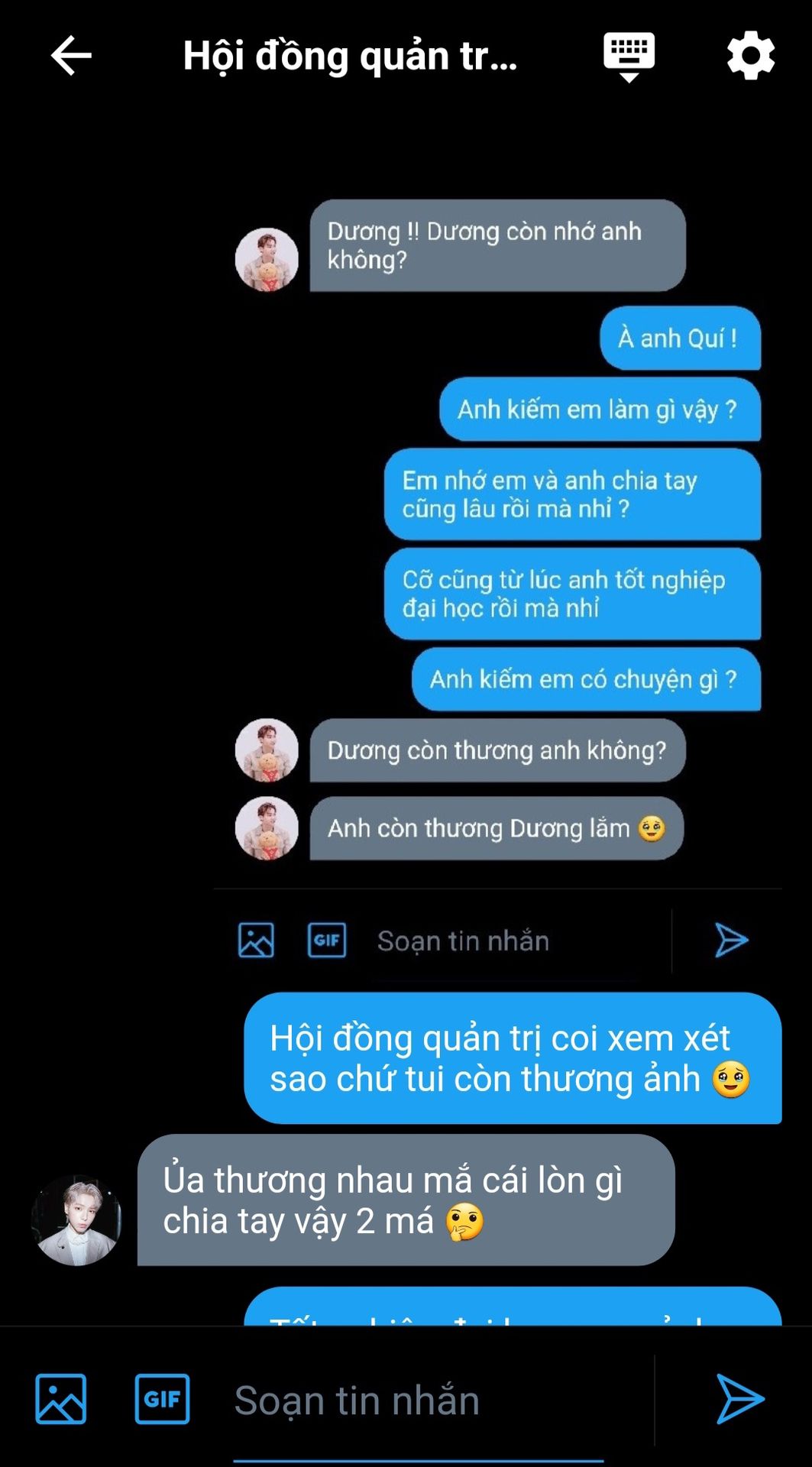This screenshot has width=812, height=1467.
Task: Send the message with the main composer's arrow
Action: [739, 1399]
